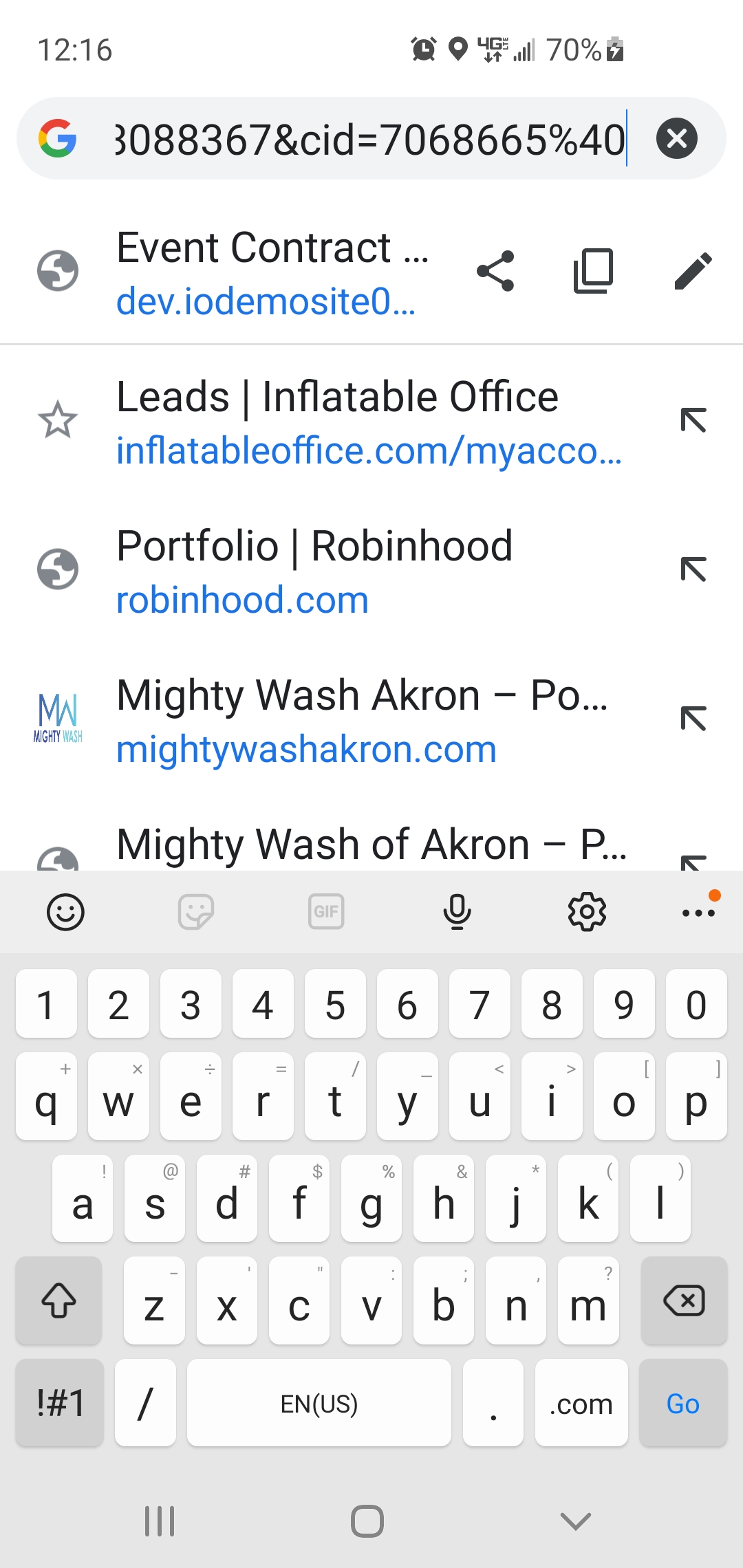Open keyboard more options dots
The height and width of the screenshot is (1568, 743).
(698, 913)
